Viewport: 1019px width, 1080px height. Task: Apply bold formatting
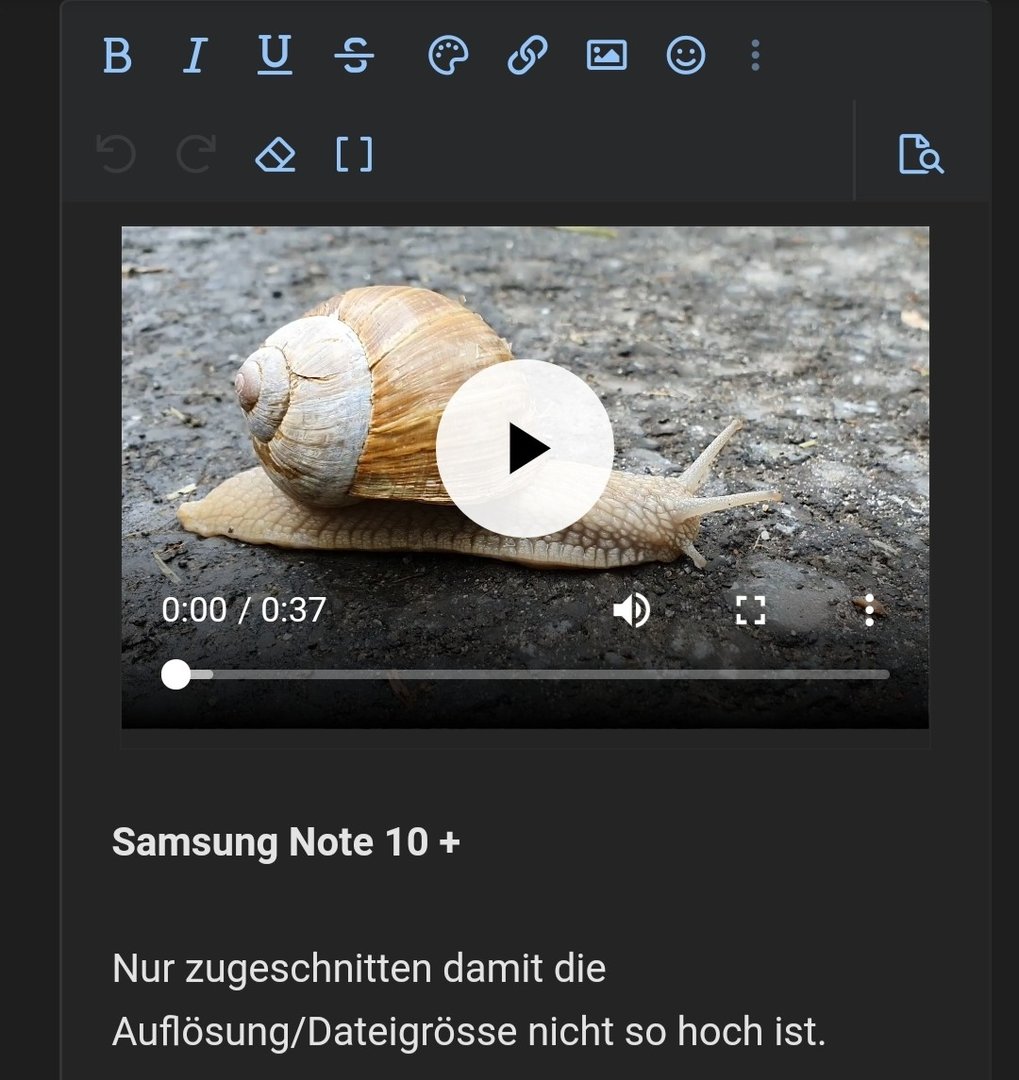(x=117, y=56)
